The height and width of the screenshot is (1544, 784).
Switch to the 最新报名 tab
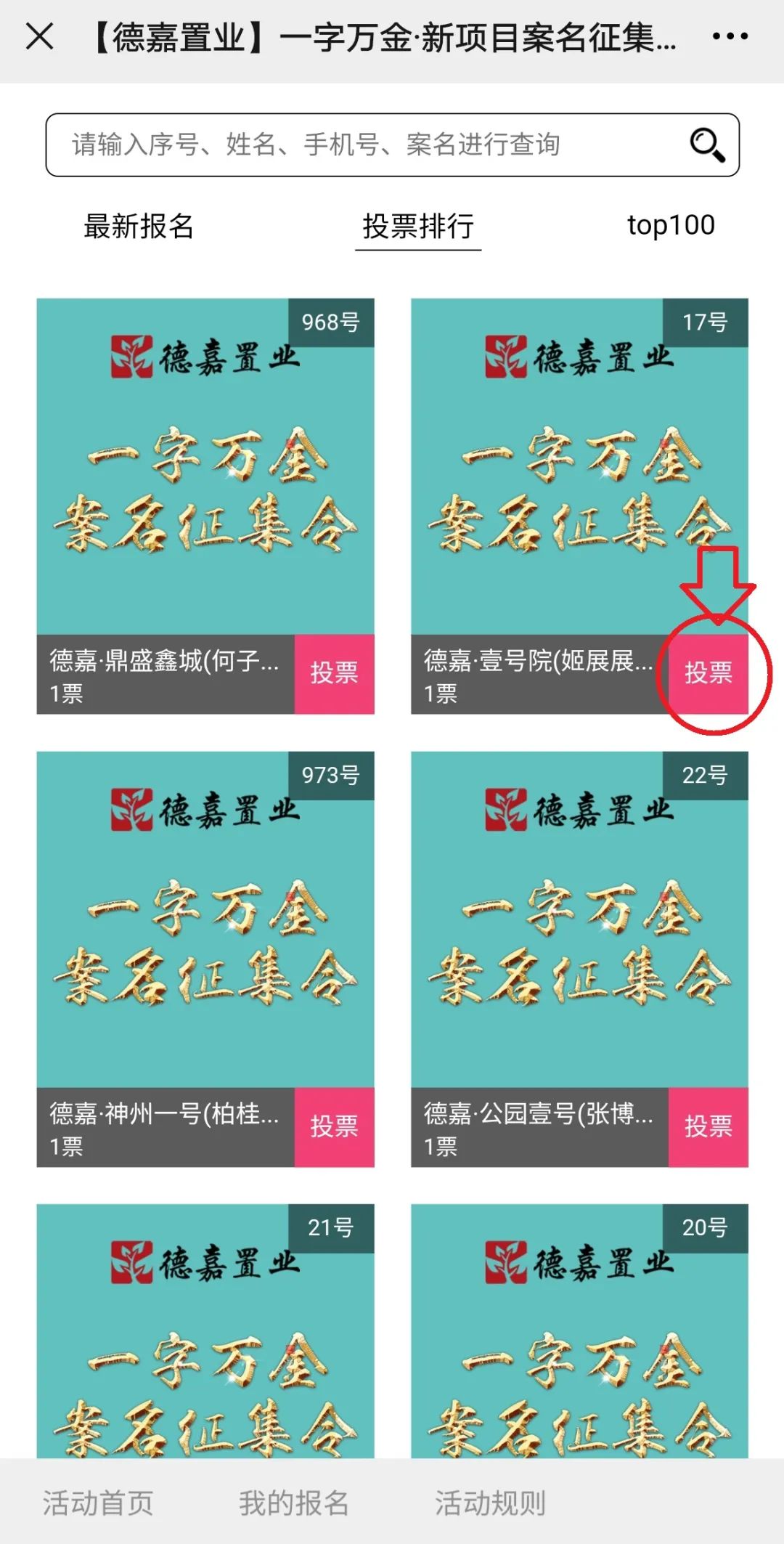point(139,227)
